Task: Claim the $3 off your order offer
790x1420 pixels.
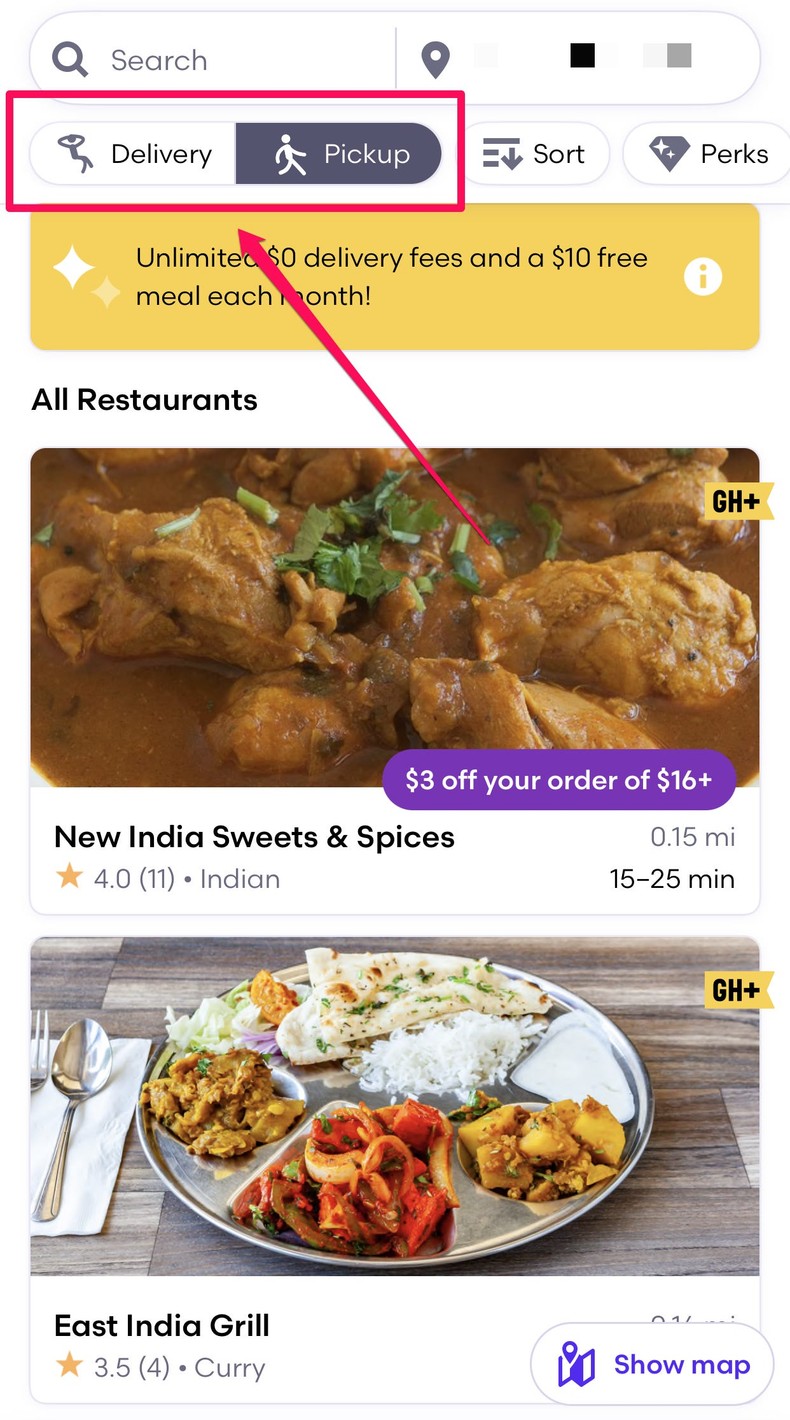Action: [558, 780]
